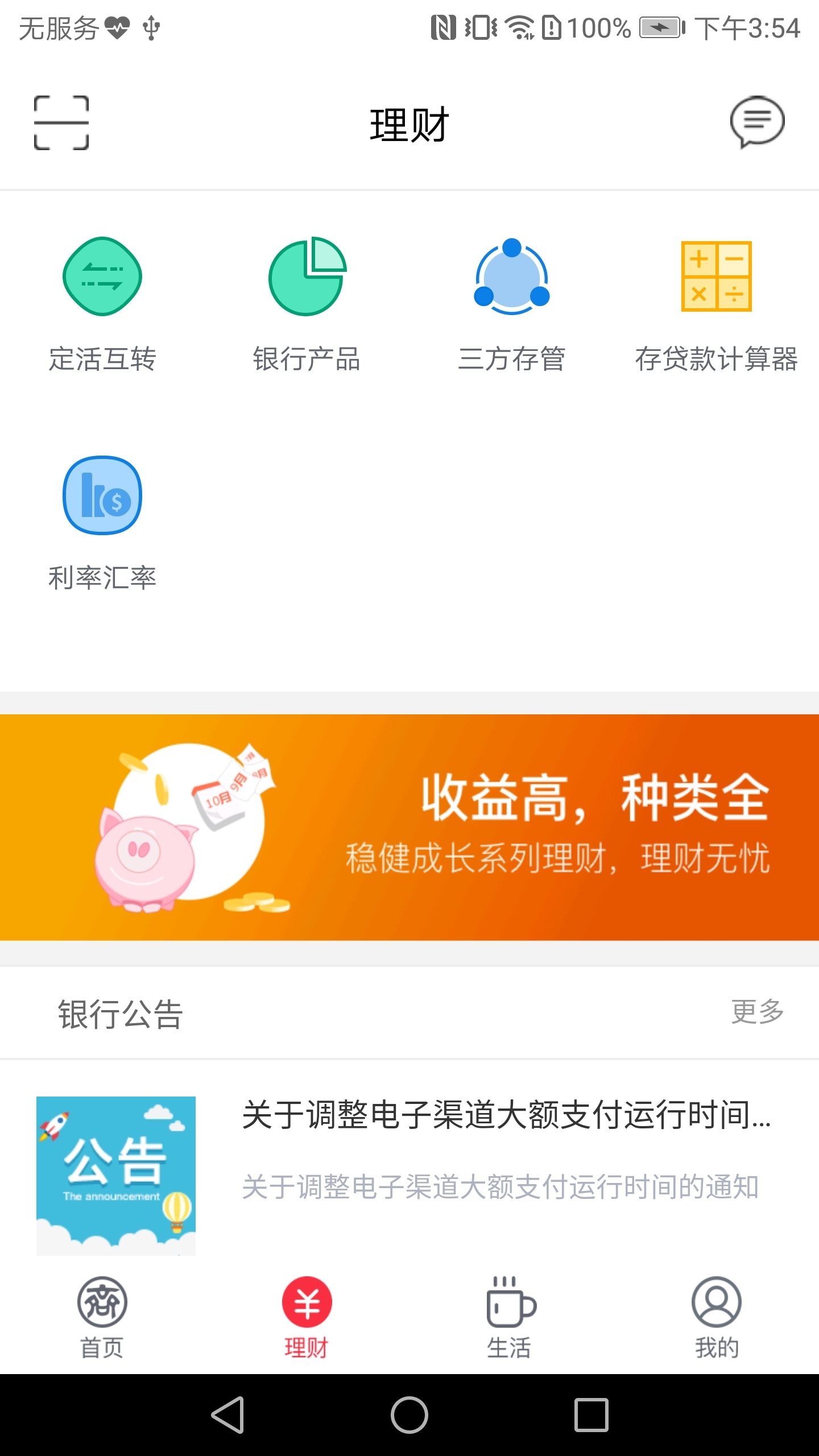The height and width of the screenshot is (1456, 819).
Task: Tap the system home button
Action: point(409,1415)
